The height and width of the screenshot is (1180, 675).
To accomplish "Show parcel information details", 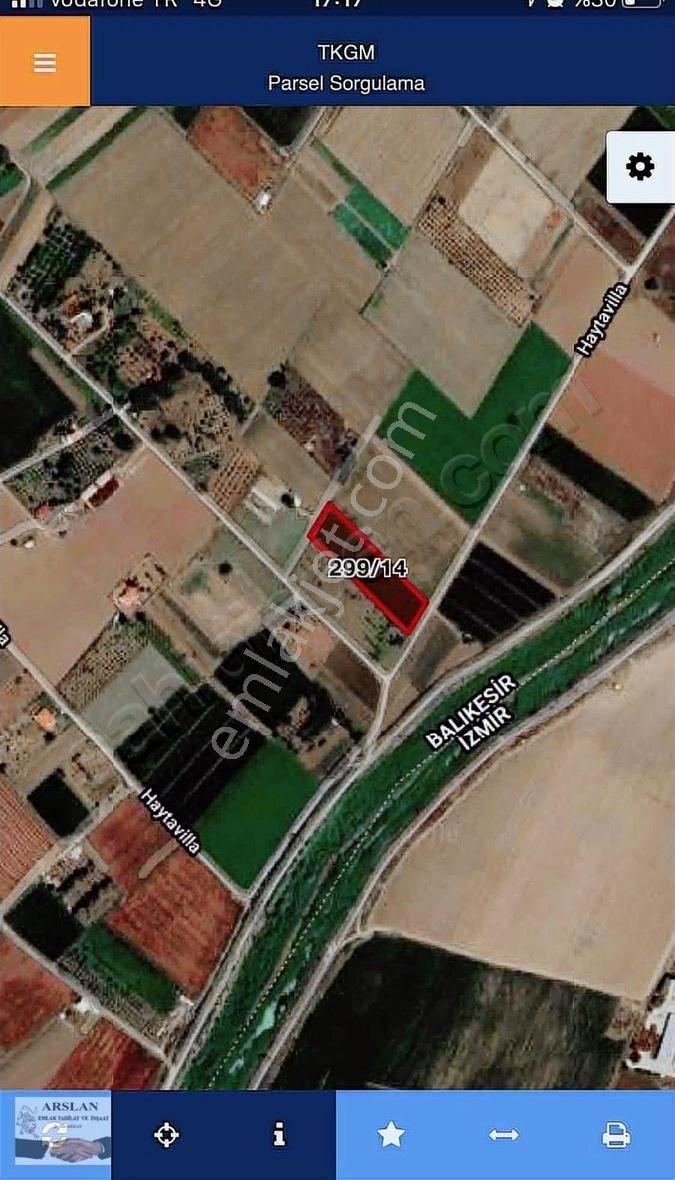I will coord(279,1135).
